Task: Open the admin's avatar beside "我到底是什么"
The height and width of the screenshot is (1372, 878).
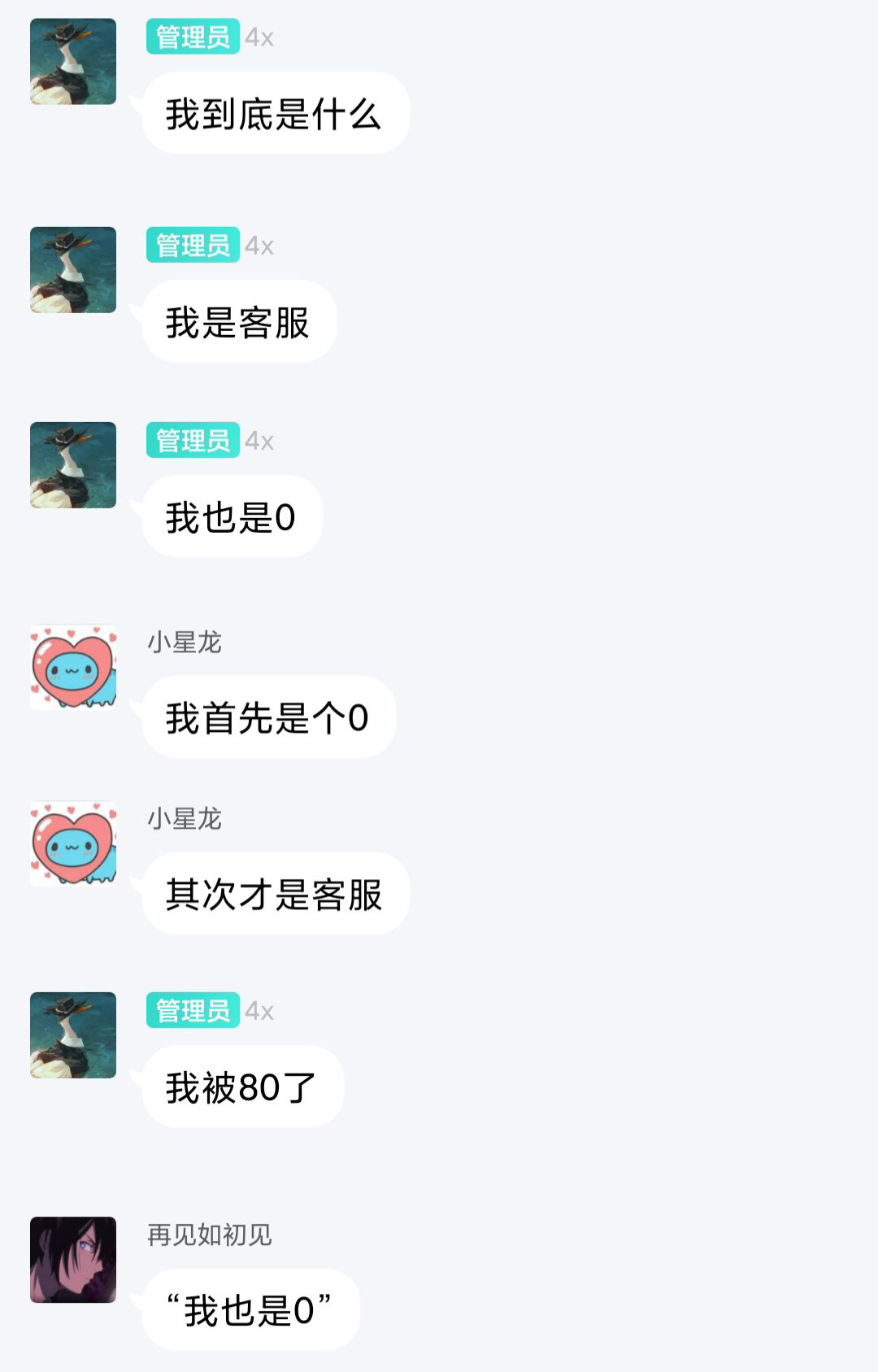Action: 73,62
